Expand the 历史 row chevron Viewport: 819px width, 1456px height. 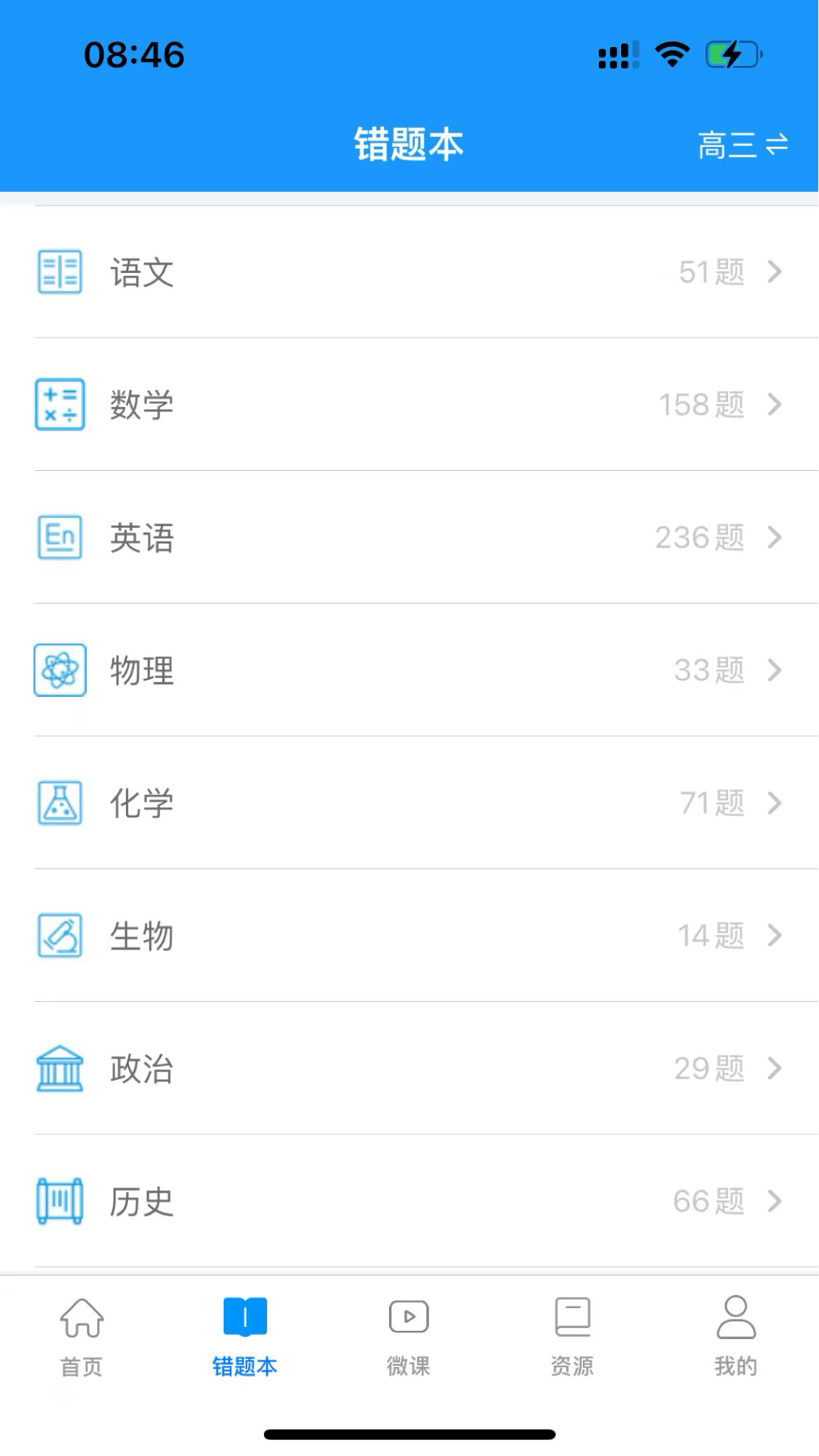click(x=774, y=1200)
